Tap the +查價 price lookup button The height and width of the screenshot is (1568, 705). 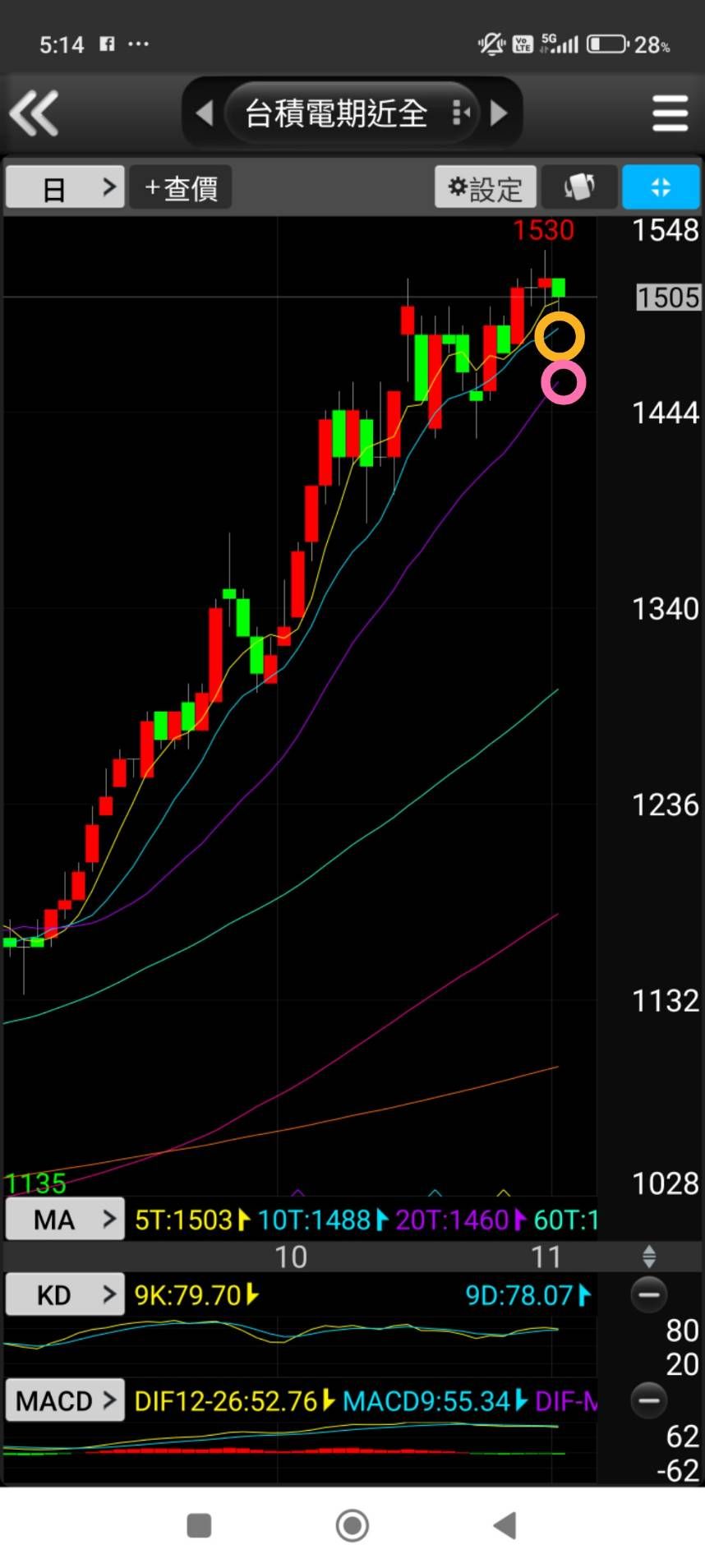[181, 188]
